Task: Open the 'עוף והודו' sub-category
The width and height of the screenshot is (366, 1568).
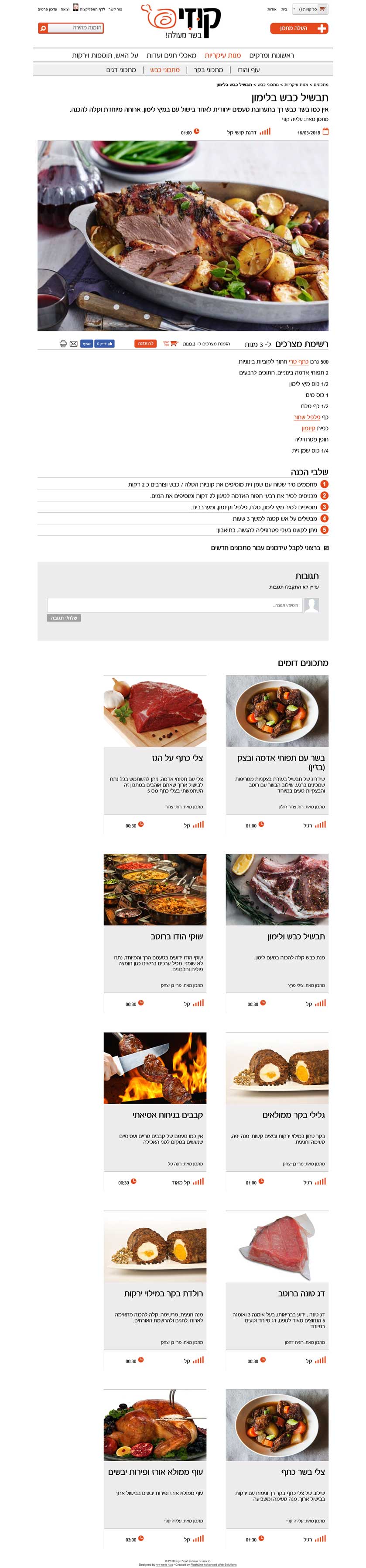Action: tap(249, 70)
